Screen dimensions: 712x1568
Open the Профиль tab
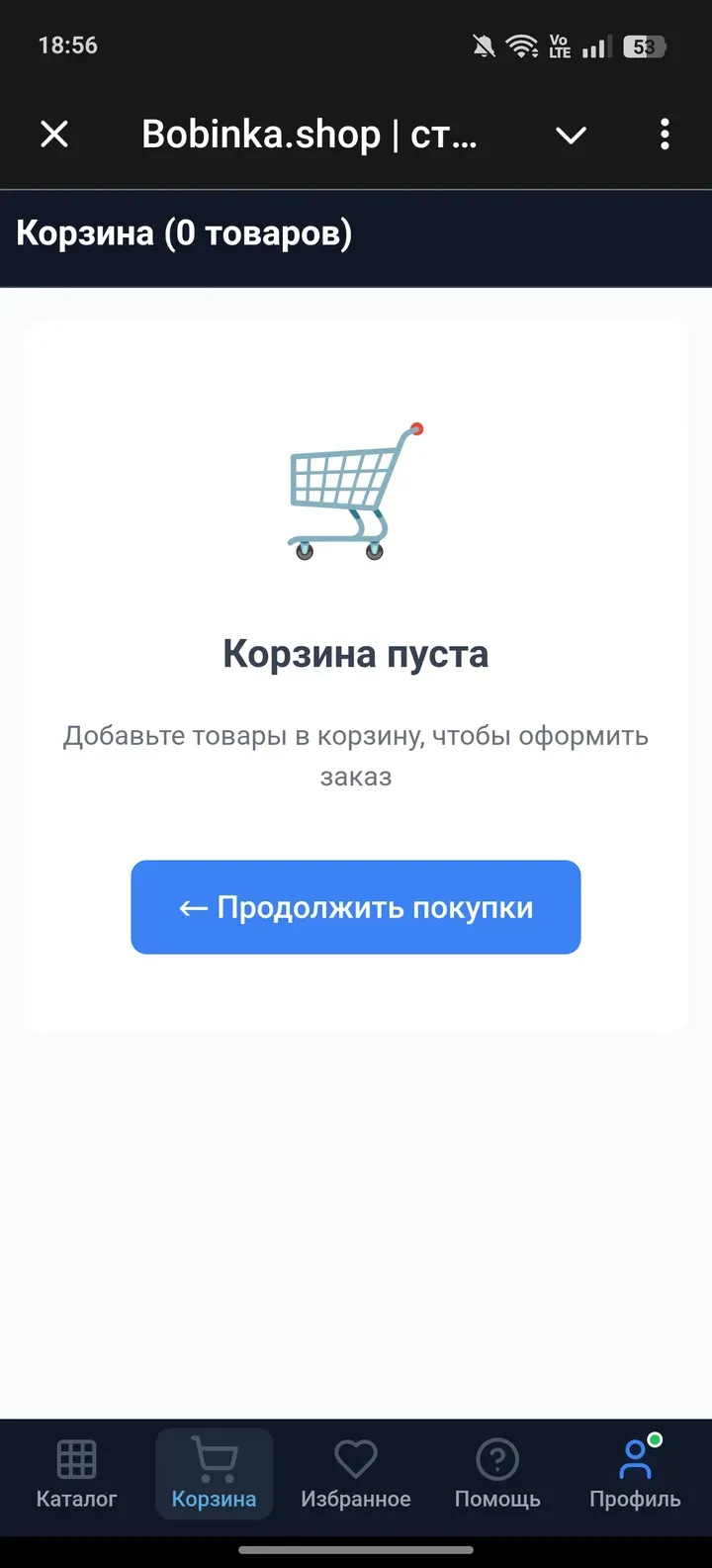[635, 1474]
